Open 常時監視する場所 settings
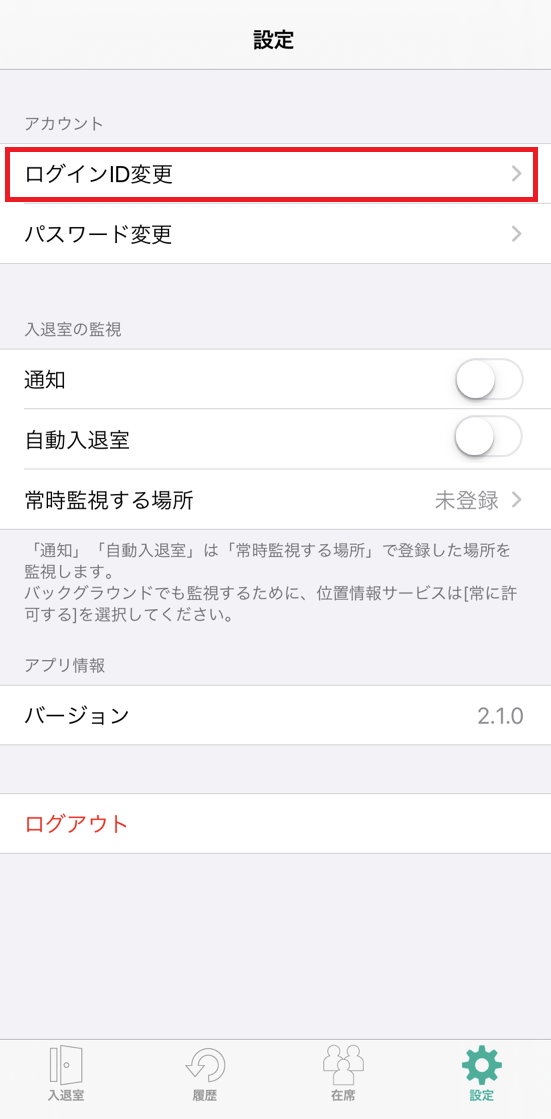Screen dimensions: 551x1119 pyautogui.click(x=276, y=500)
